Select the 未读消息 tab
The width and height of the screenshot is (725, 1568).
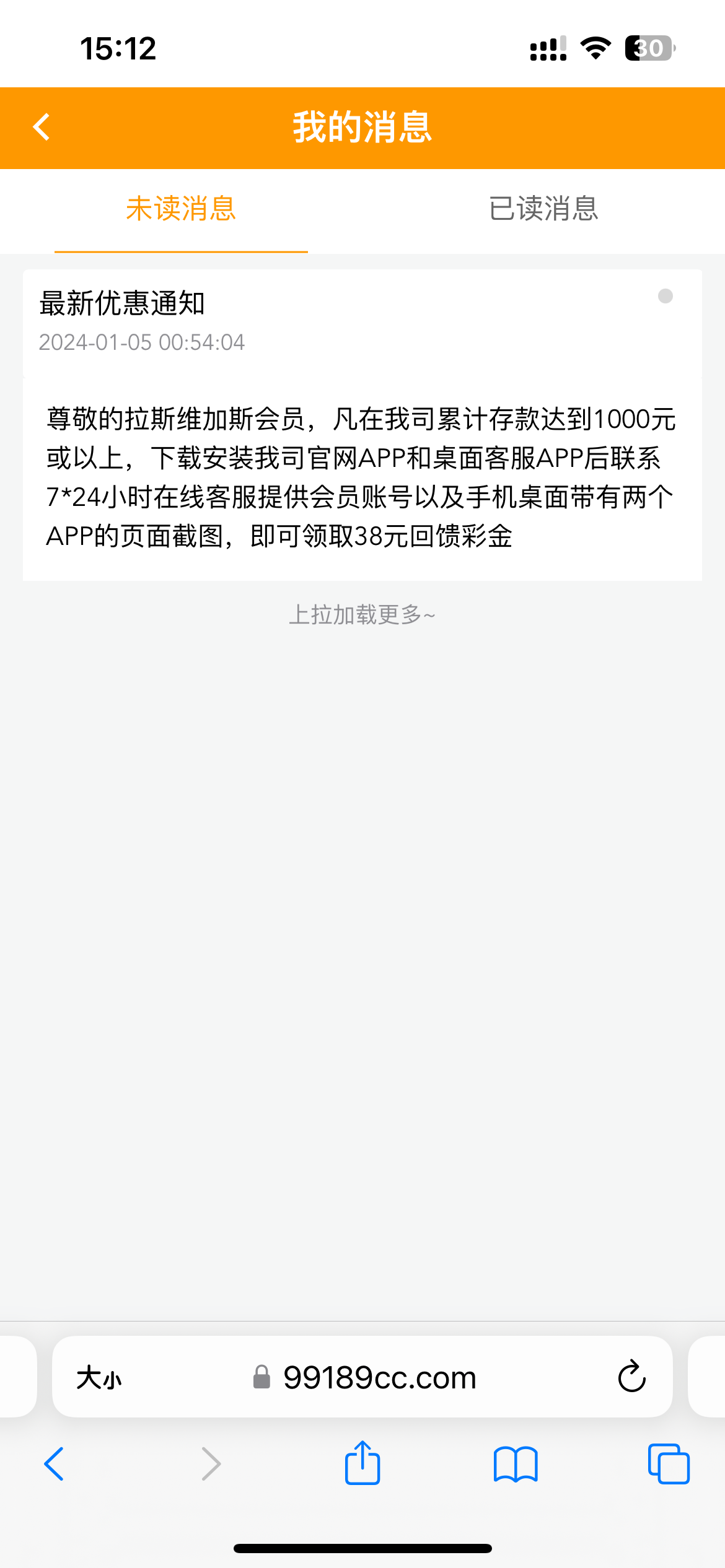click(181, 209)
